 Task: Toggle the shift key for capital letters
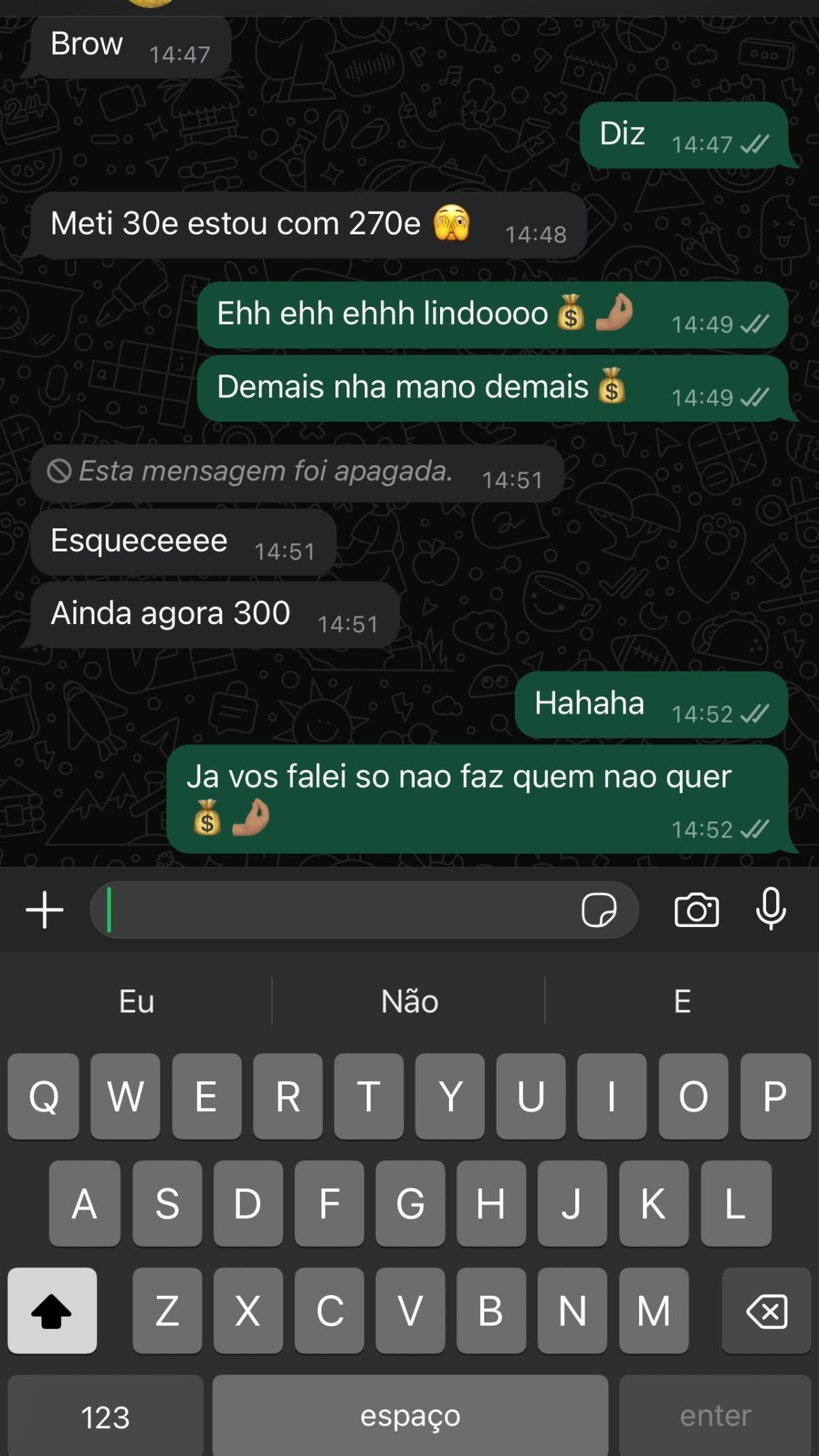tap(54, 1312)
